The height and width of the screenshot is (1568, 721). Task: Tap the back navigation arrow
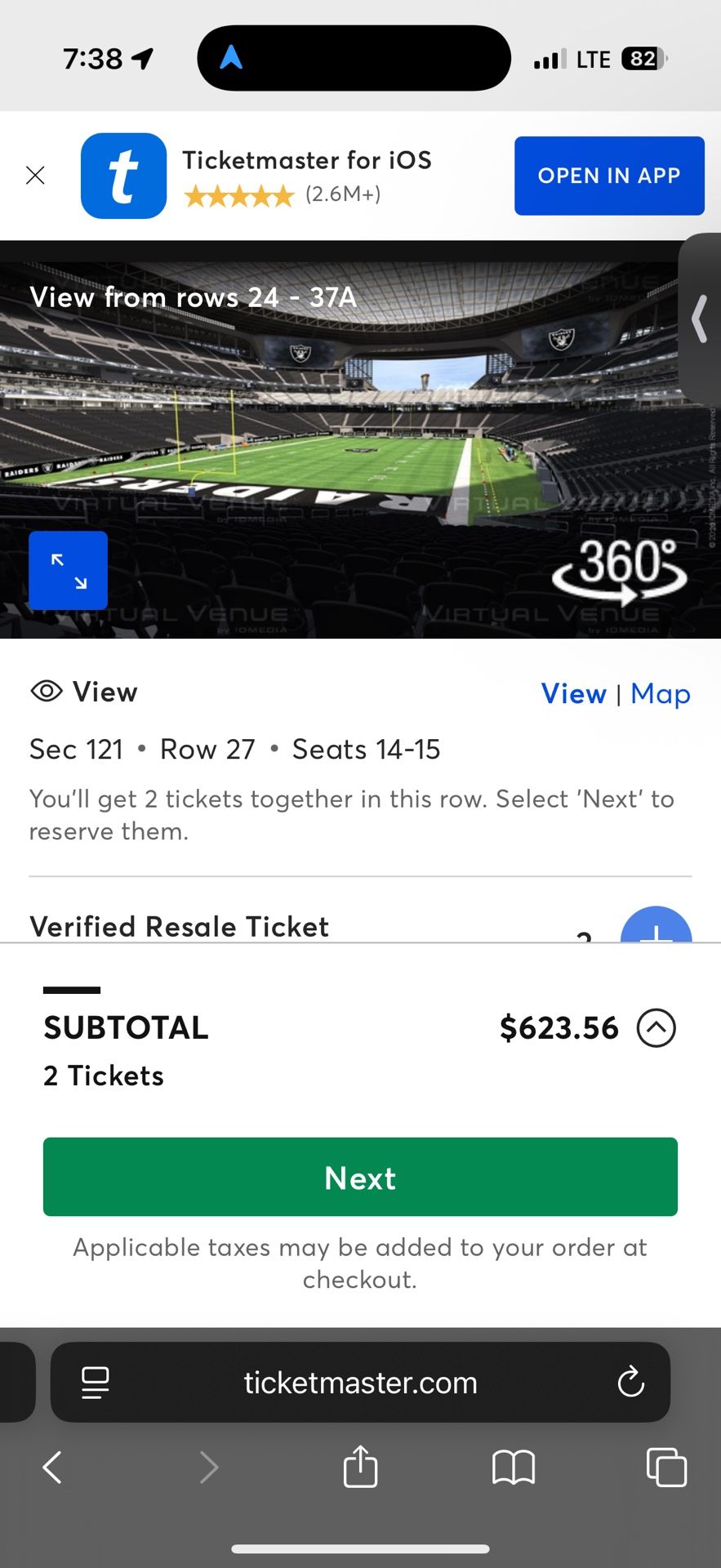[x=52, y=1466]
